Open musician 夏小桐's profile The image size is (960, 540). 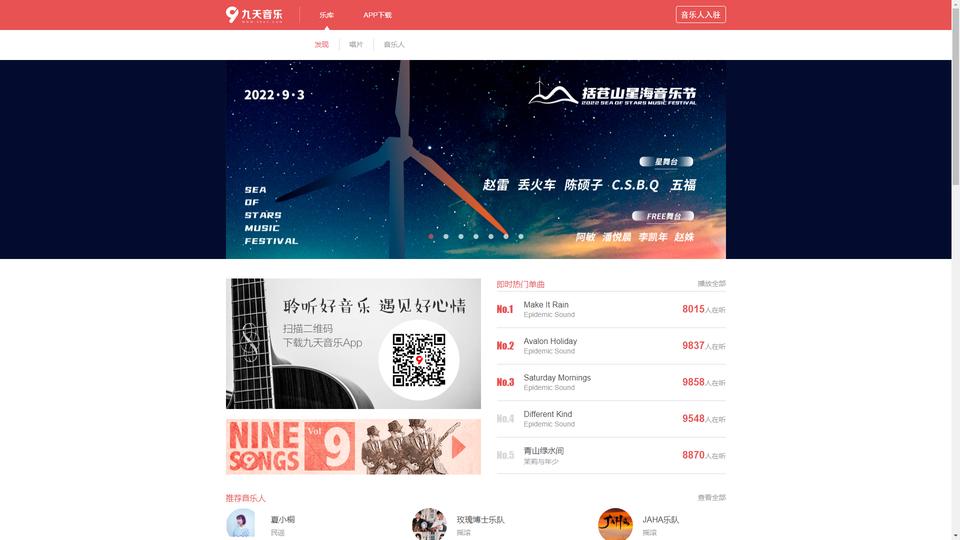point(282,520)
